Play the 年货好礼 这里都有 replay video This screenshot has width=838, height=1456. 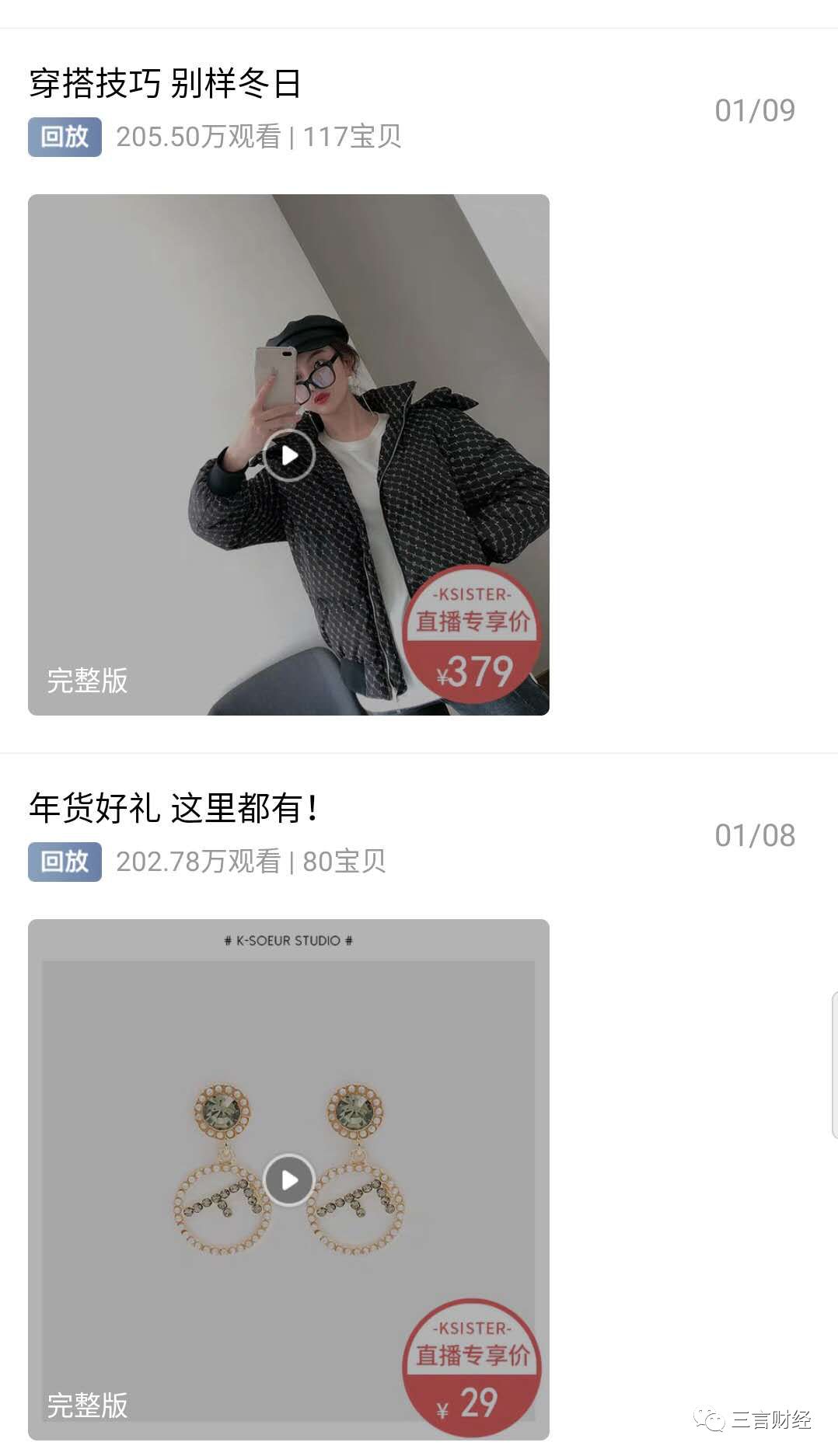pyautogui.click(x=288, y=1179)
